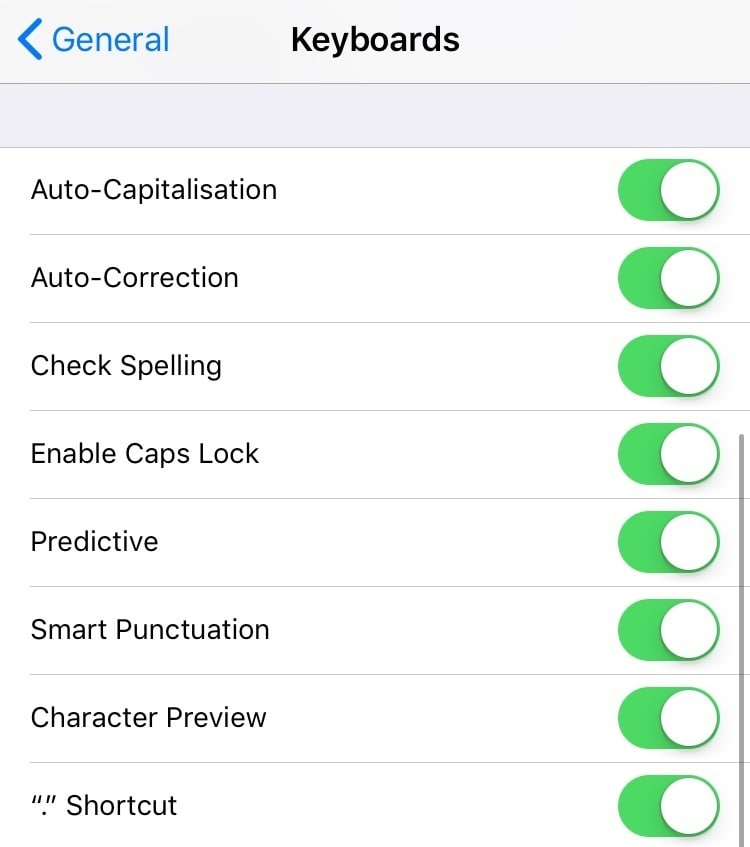Switch off Enable Caps Lock
Screen dimensions: 750x847
tap(668, 454)
